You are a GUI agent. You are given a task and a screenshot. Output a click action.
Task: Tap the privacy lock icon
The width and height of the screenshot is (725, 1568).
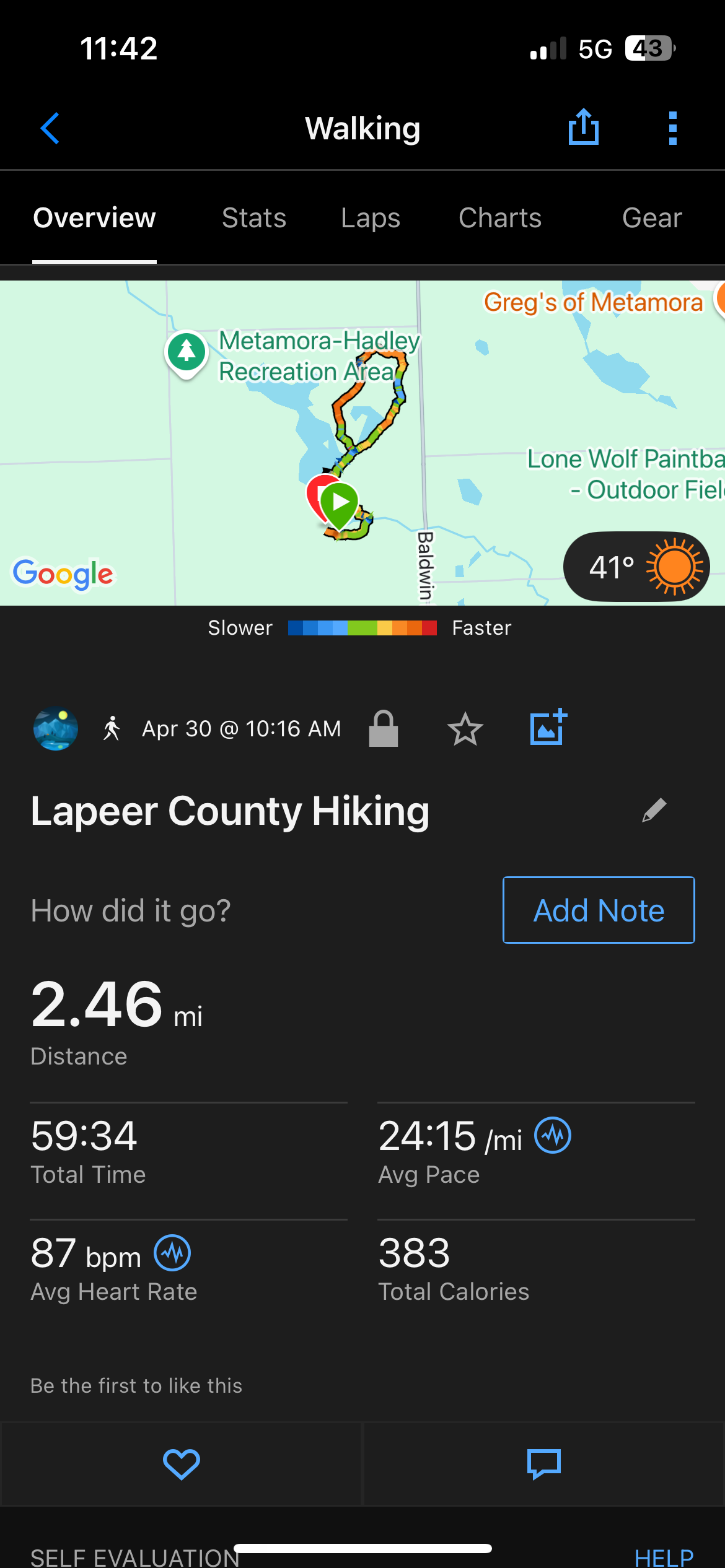(x=384, y=729)
